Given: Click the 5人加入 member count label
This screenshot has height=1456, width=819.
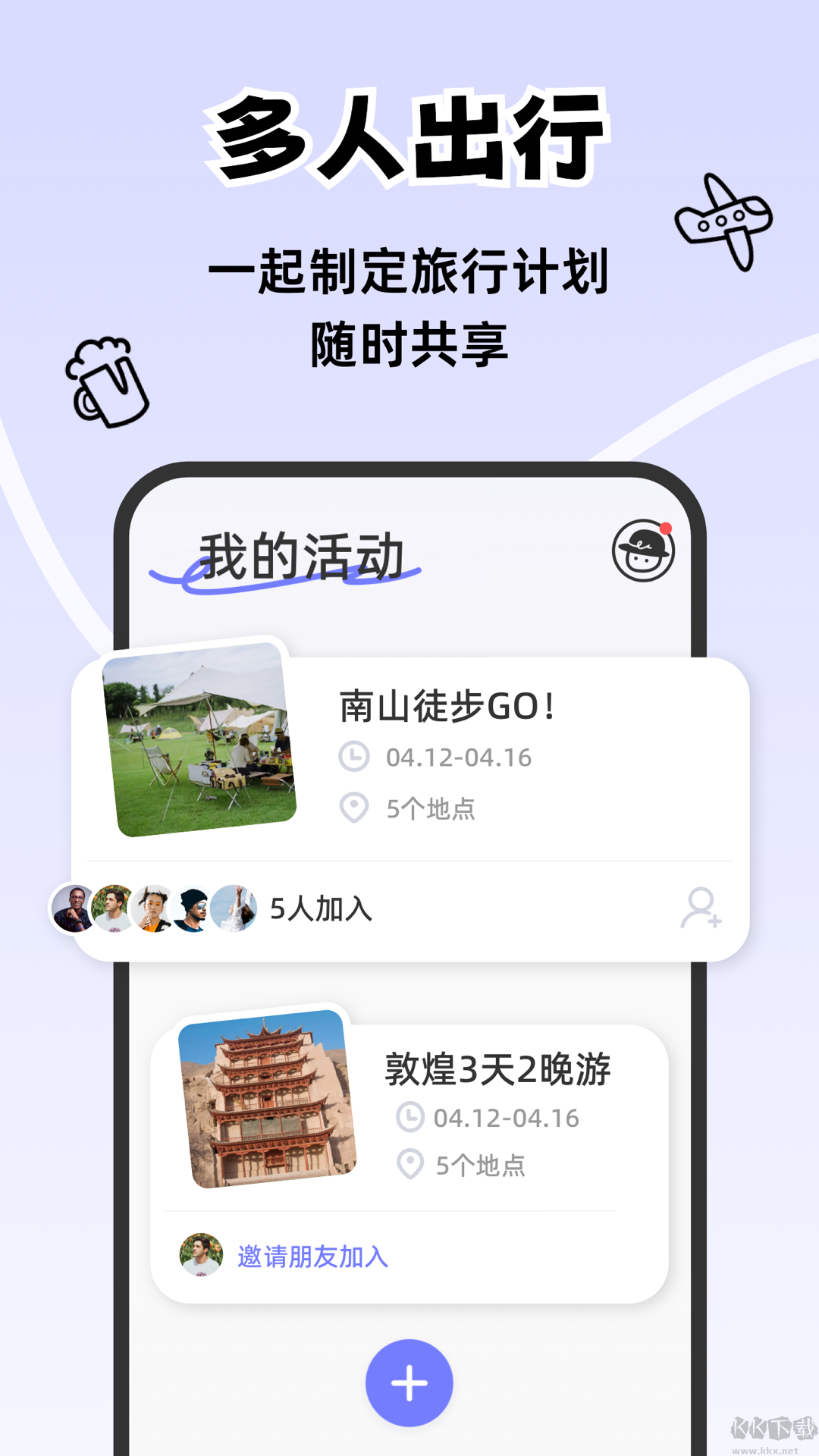Looking at the screenshot, I should [x=321, y=910].
